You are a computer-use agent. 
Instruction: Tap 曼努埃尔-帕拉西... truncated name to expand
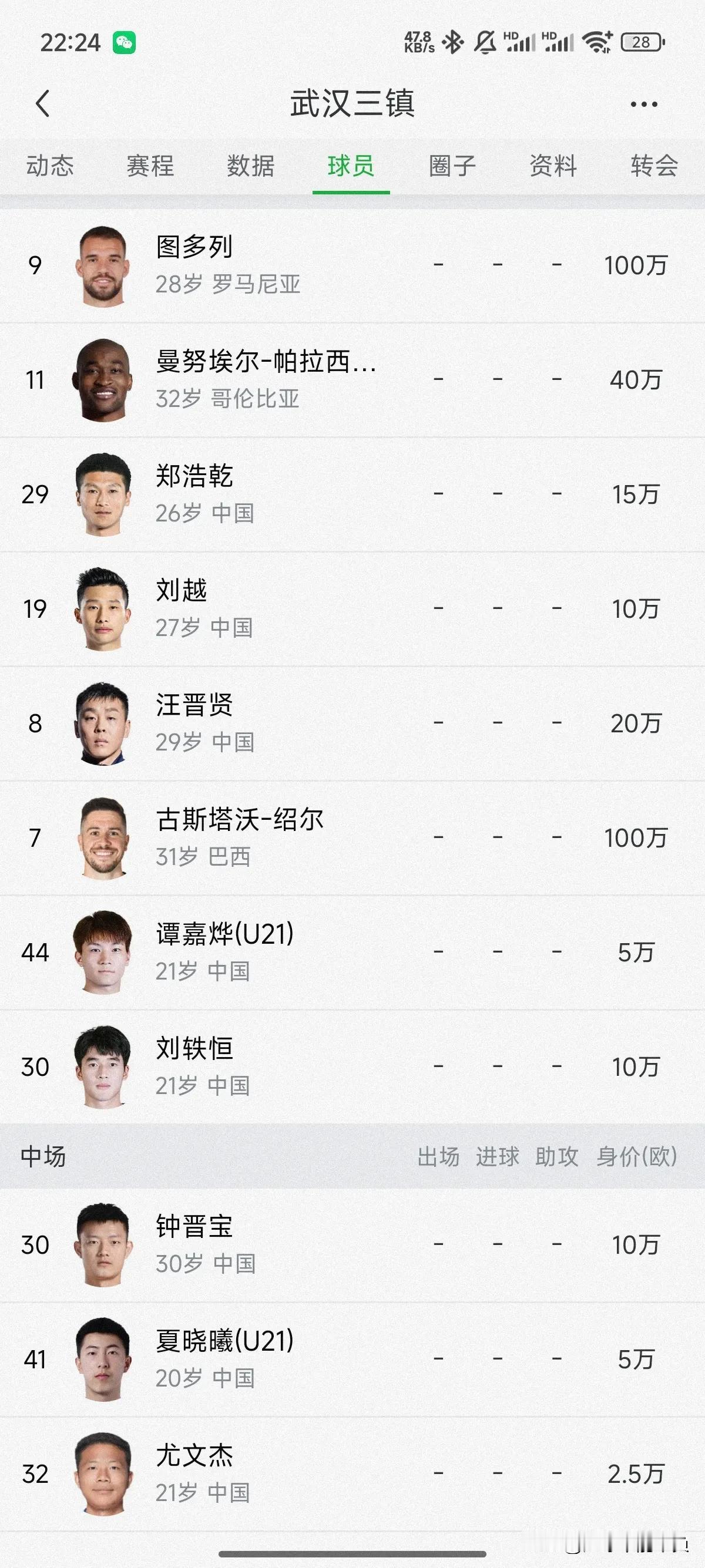pos(265,365)
